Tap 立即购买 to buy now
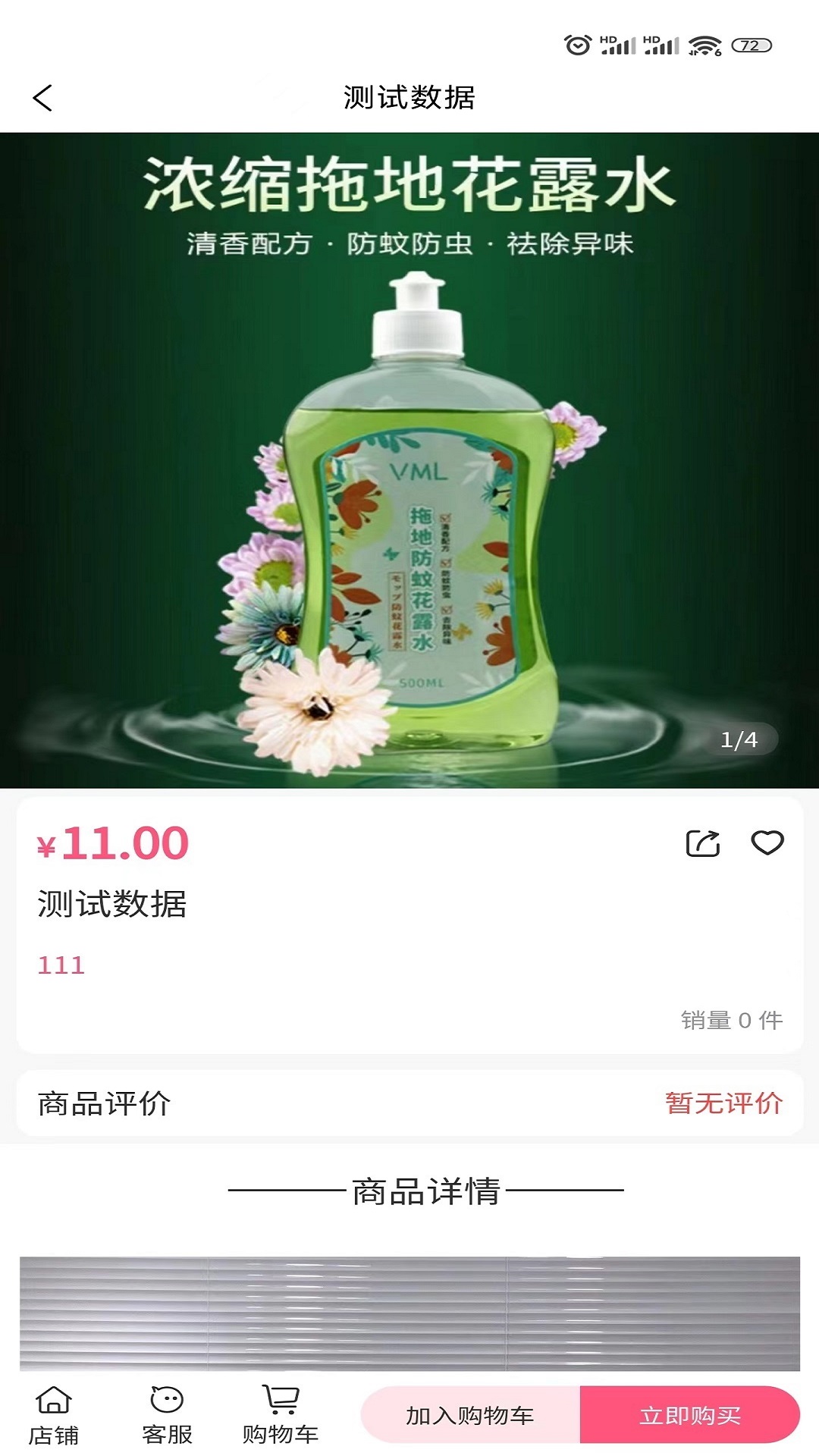819x1456 pixels. (x=689, y=1415)
